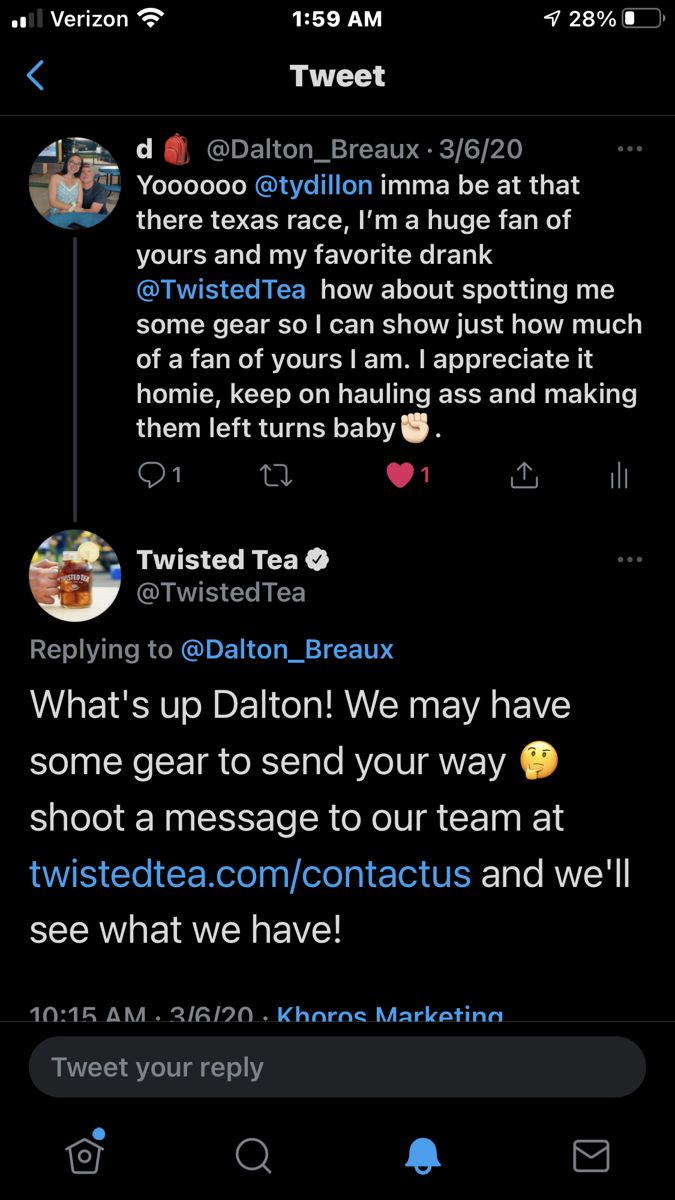
Task: Go back using the top-left arrow
Action: coord(35,75)
